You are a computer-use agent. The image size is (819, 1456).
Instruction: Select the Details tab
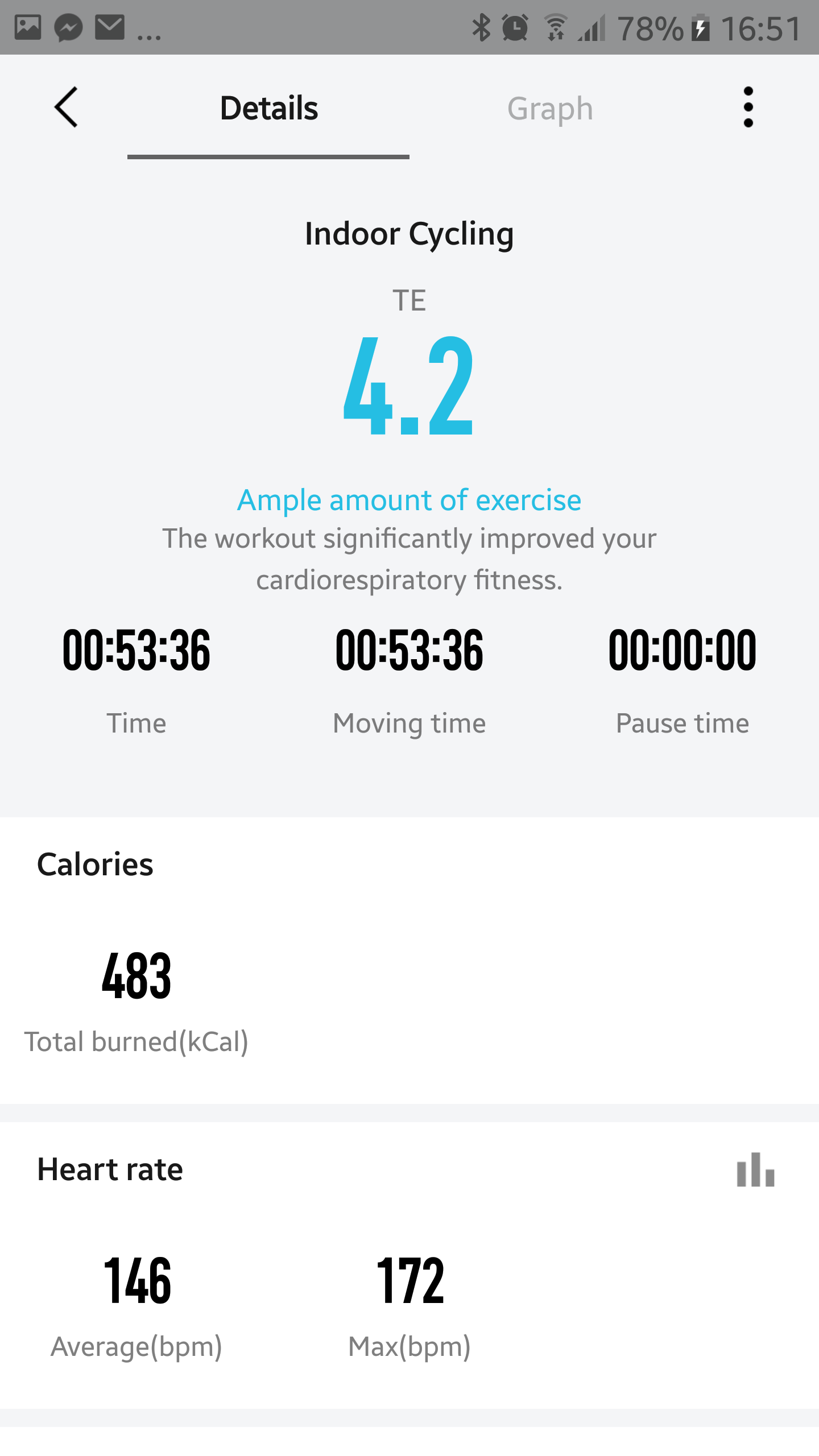(268, 109)
